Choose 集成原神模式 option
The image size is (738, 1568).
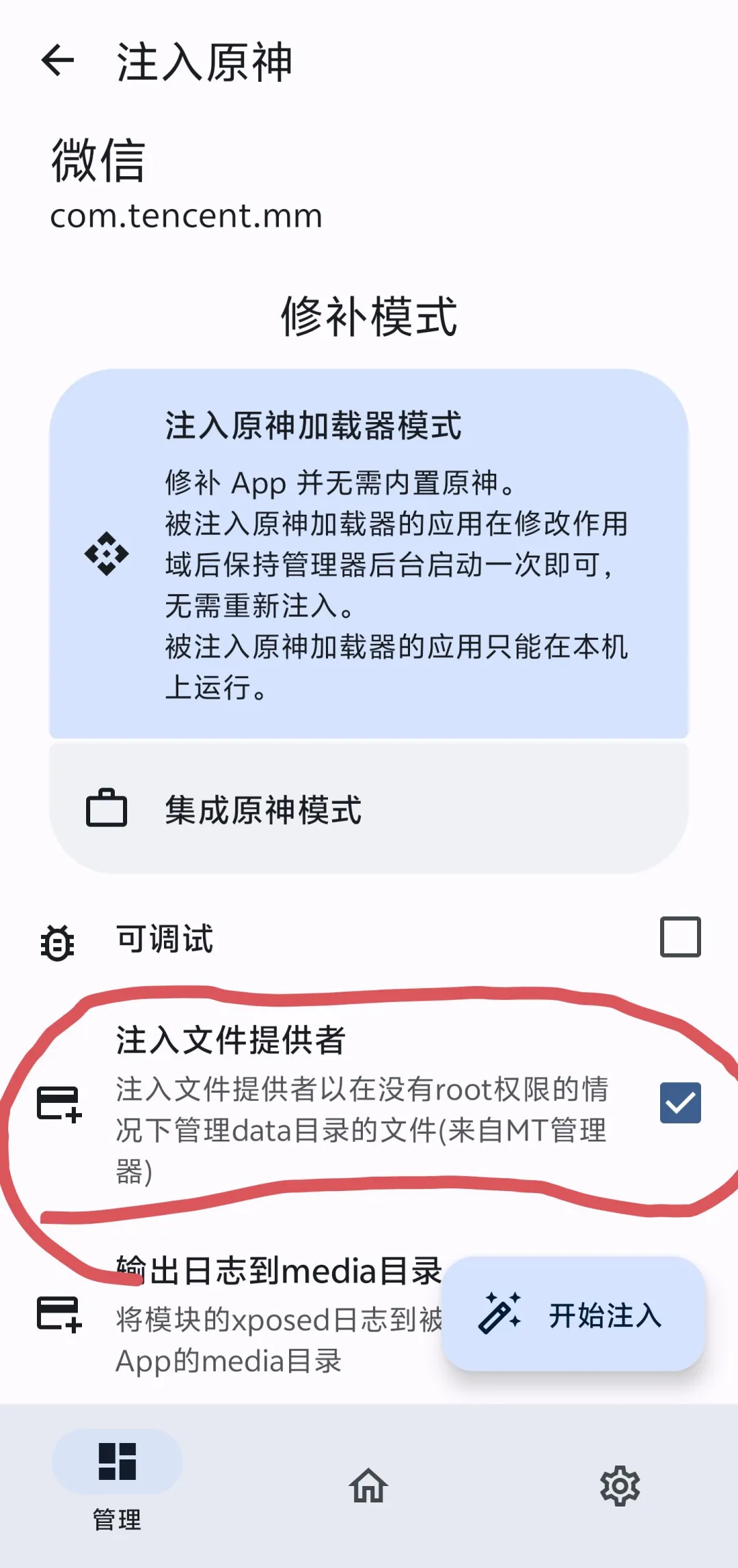369,809
